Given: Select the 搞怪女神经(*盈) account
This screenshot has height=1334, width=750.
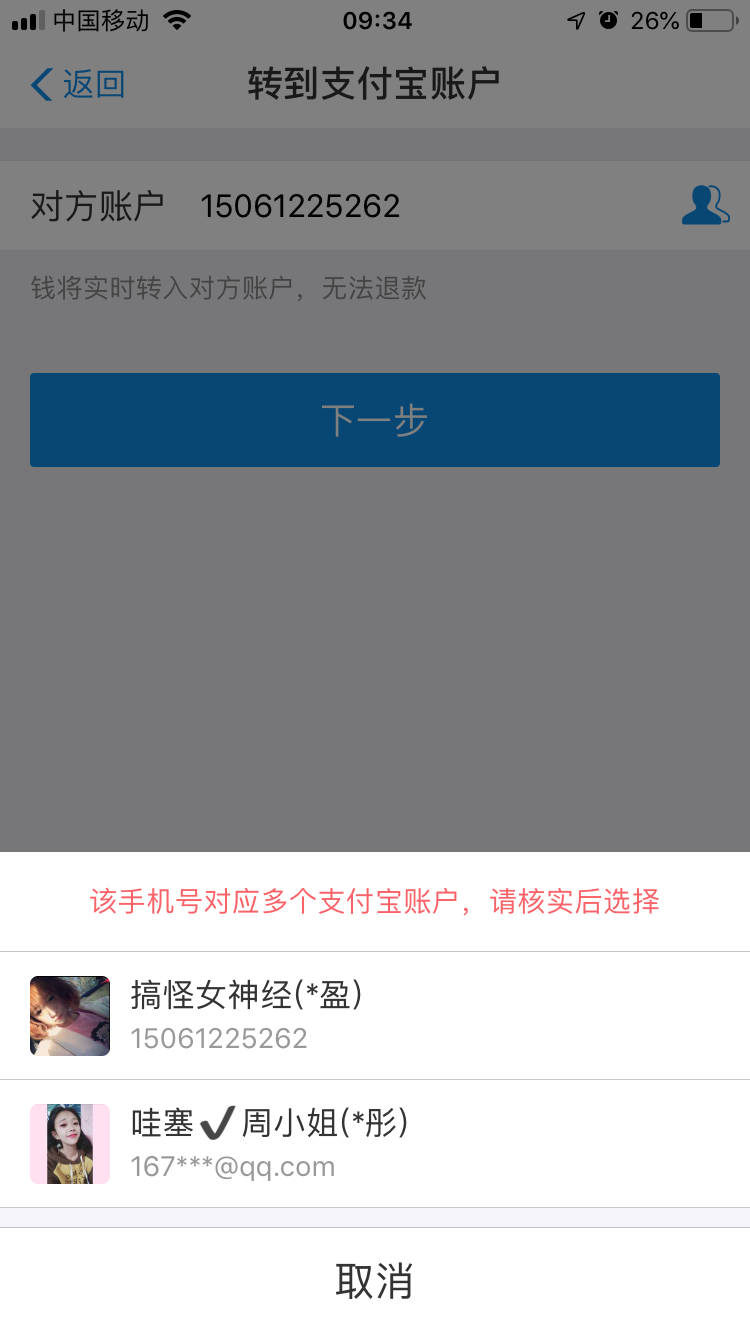Looking at the screenshot, I should 375,1016.
